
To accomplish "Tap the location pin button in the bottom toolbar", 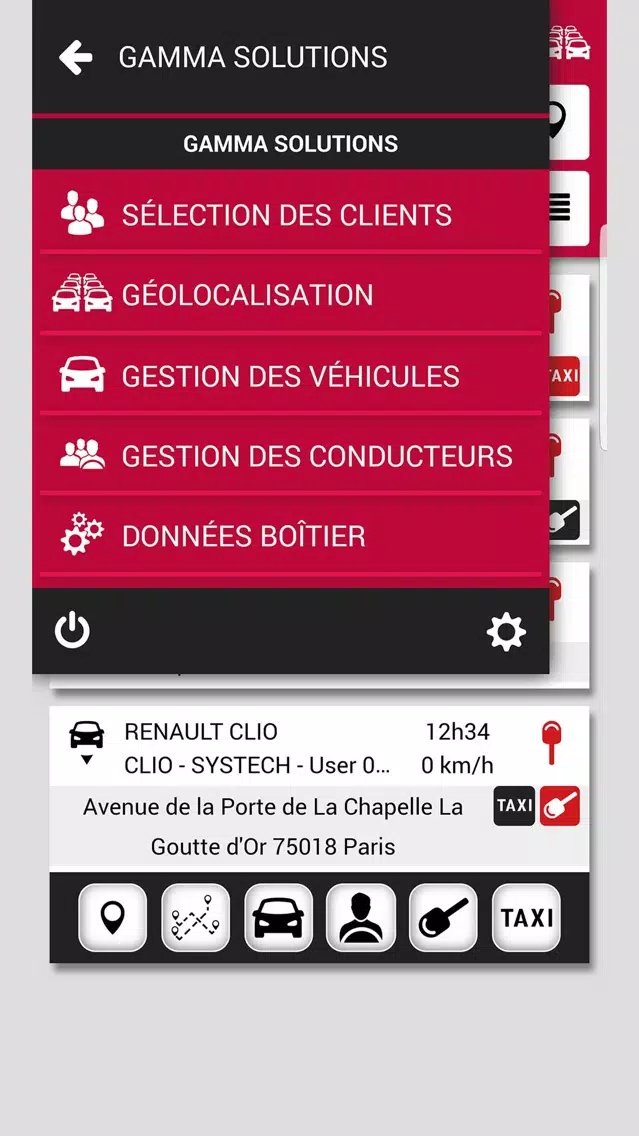I will click(x=112, y=918).
